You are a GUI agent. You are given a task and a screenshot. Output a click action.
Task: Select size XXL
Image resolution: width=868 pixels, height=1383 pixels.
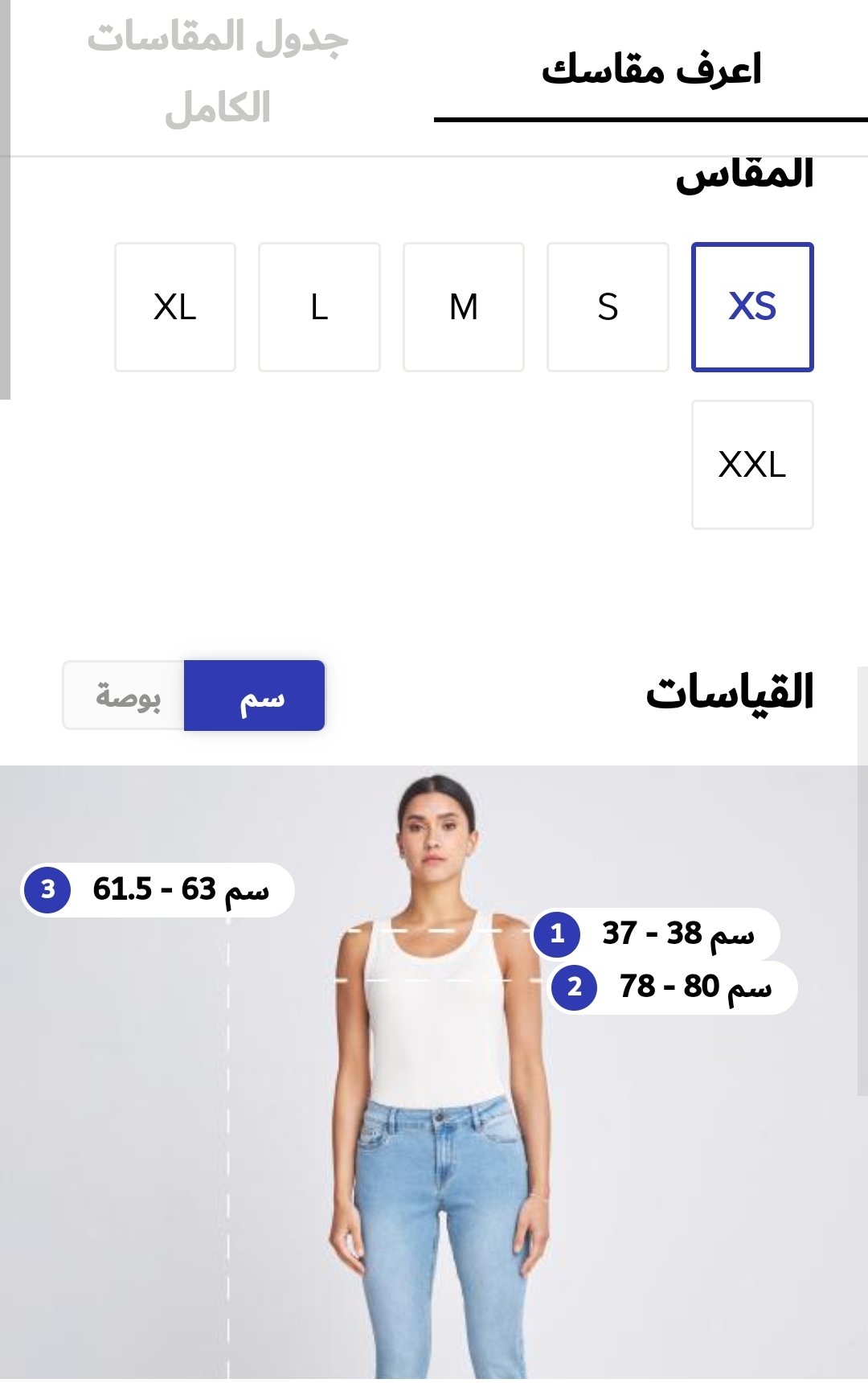pos(752,465)
